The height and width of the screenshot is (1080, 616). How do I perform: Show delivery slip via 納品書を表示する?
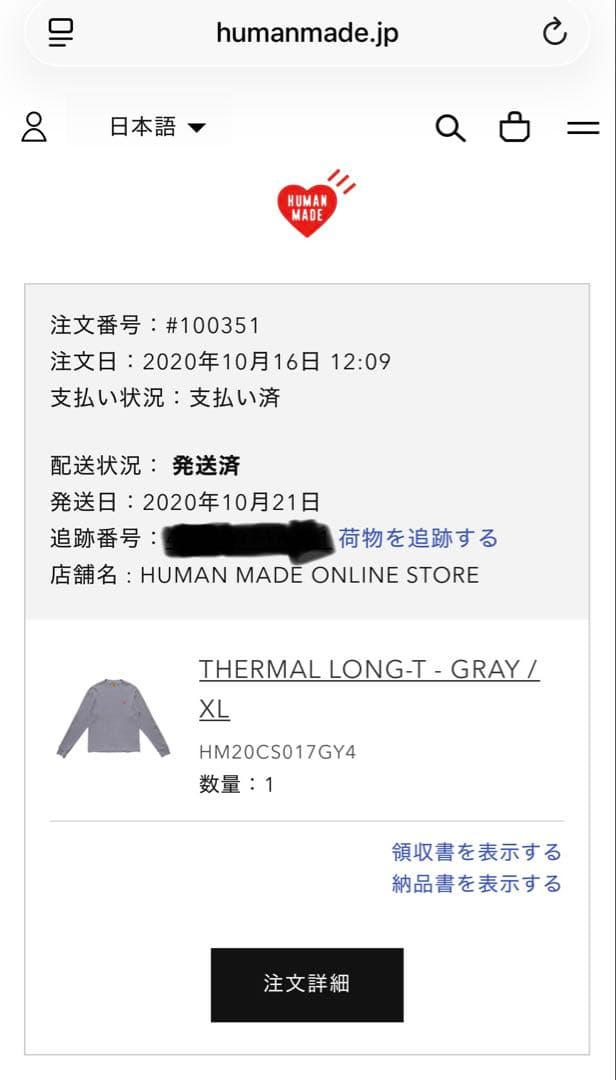476,884
